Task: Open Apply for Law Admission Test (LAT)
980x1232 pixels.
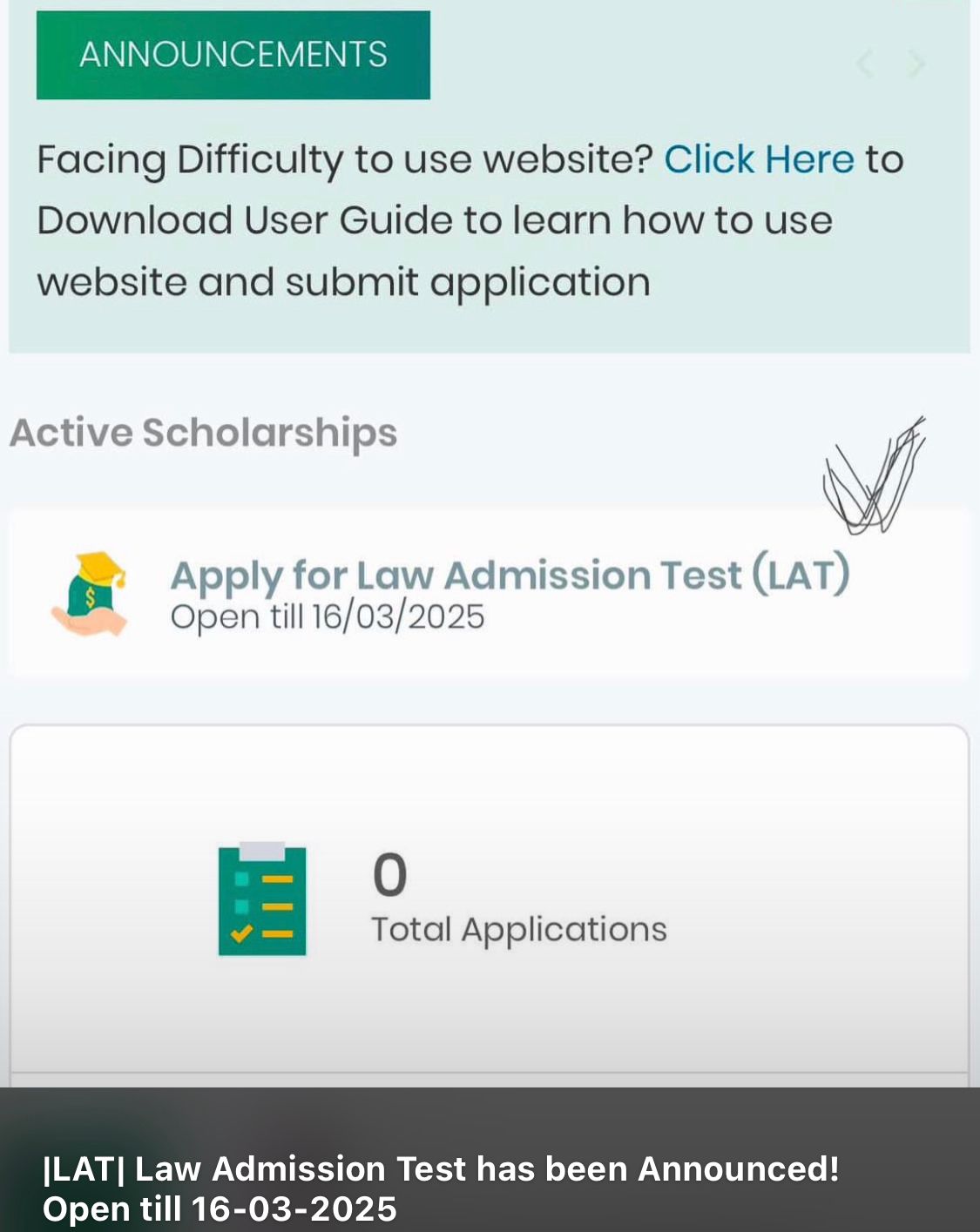Action: click(510, 576)
